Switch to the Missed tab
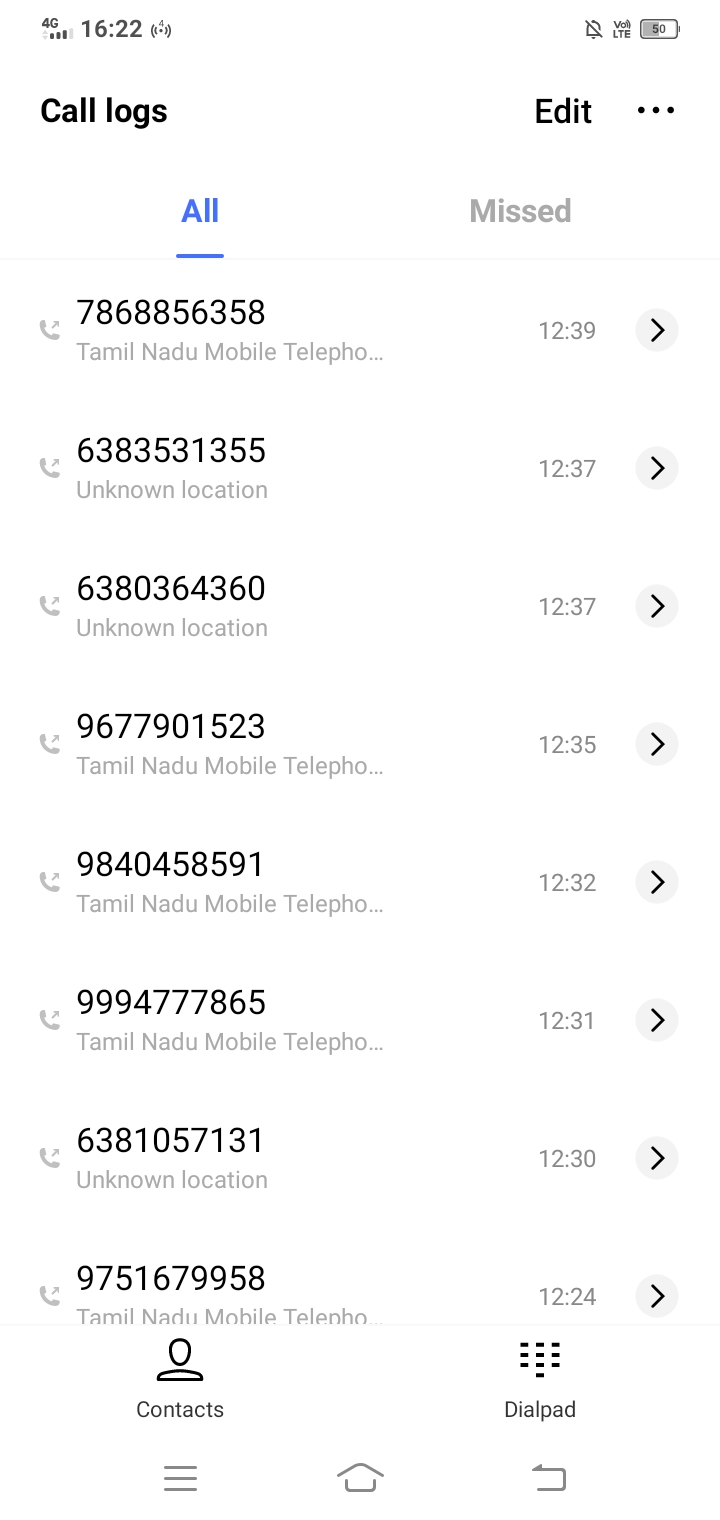Screen dimensions: 720x1520 point(520,211)
